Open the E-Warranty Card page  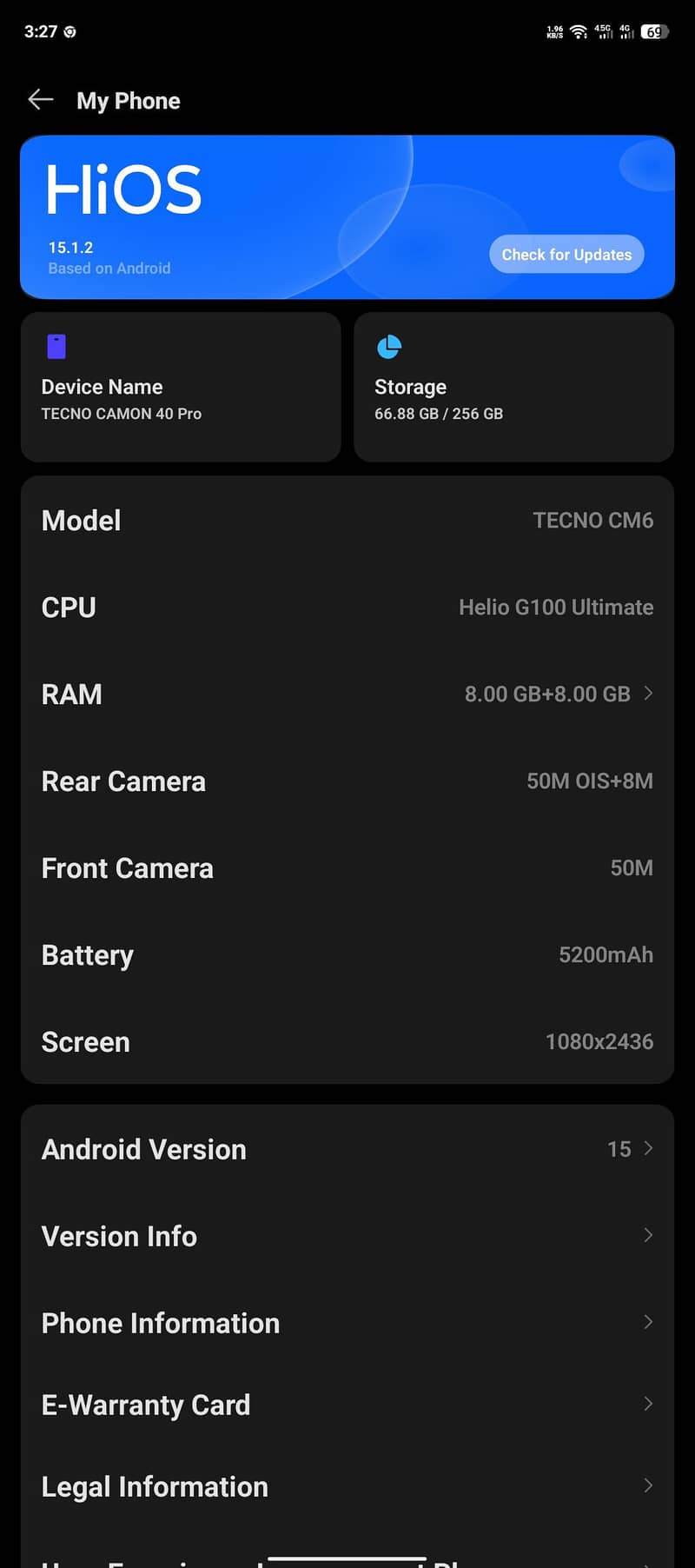pyautogui.click(x=347, y=1405)
